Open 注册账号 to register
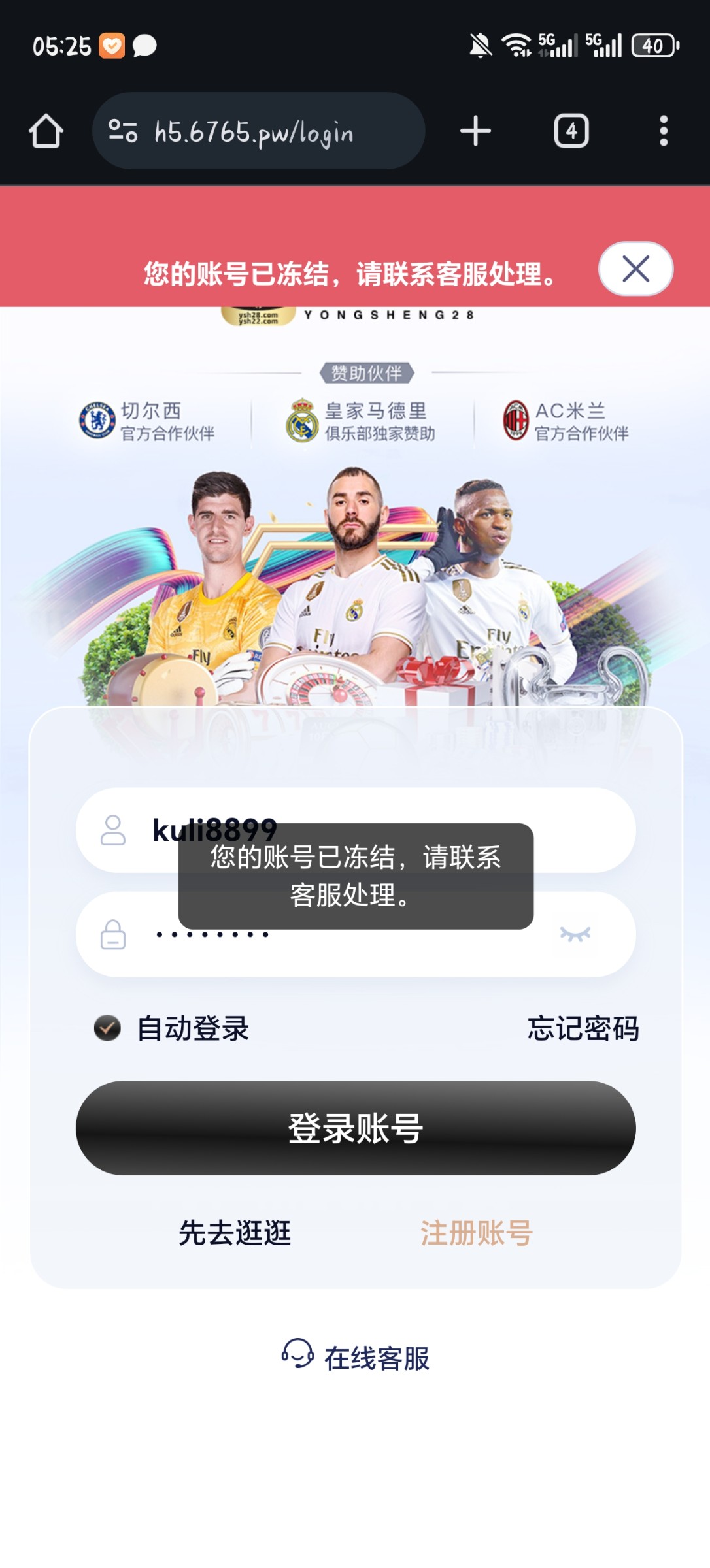Image resolution: width=710 pixels, height=1568 pixels. pyautogui.click(x=476, y=1233)
